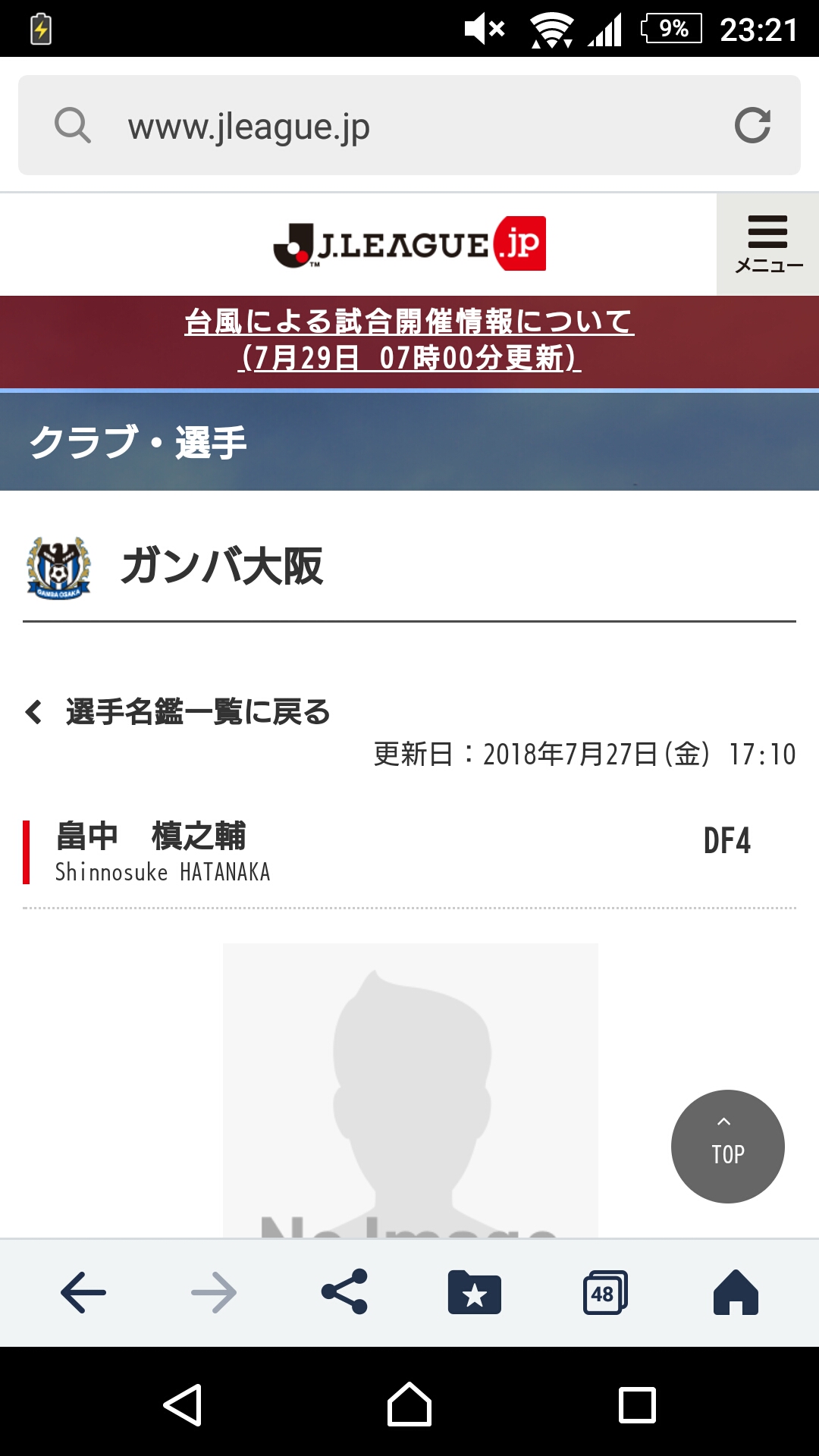
Task: Go forward to the next browser page
Action: (214, 1292)
